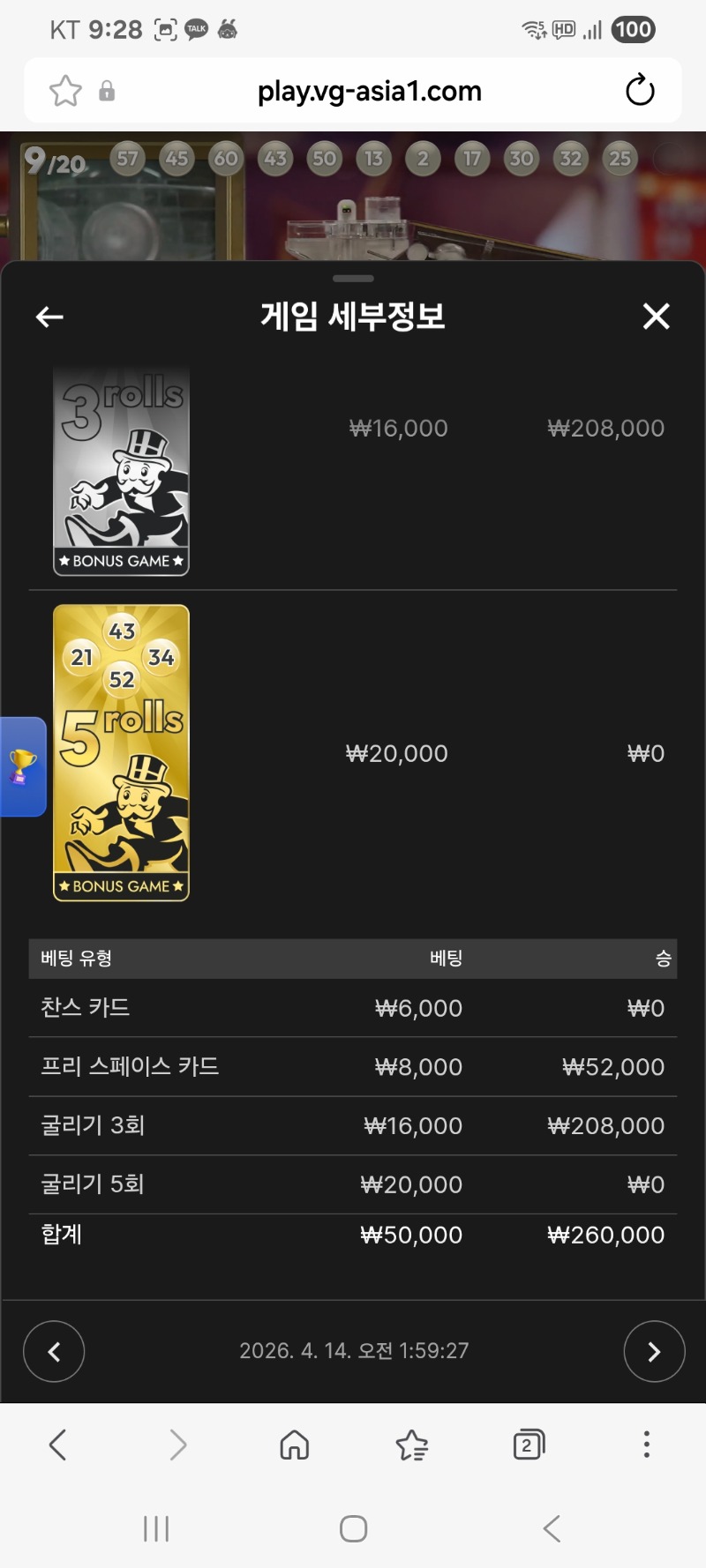This screenshot has width=706, height=1568.
Task: View the next game round record
Action: [x=654, y=1351]
